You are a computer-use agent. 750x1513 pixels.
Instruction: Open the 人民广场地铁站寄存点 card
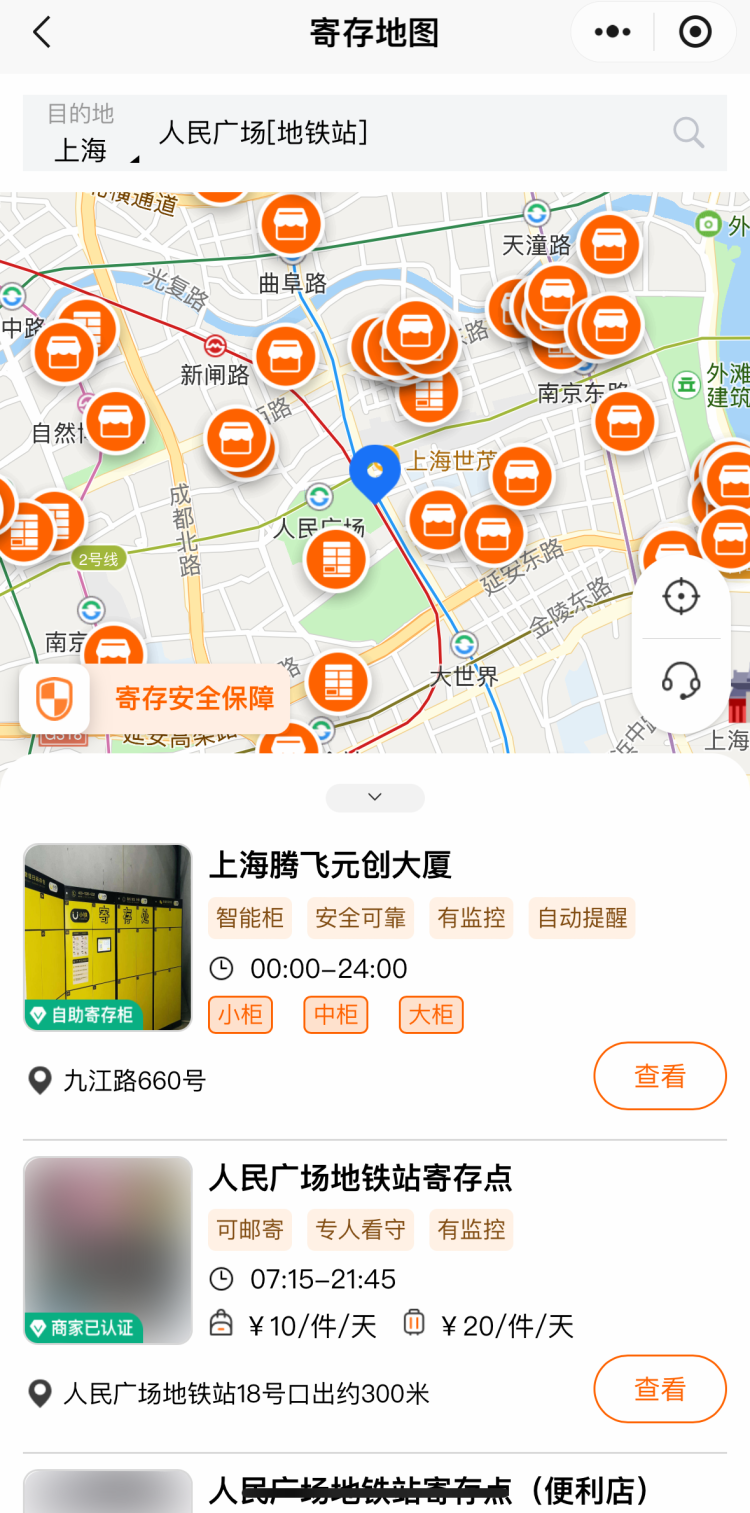point(360,1178)
